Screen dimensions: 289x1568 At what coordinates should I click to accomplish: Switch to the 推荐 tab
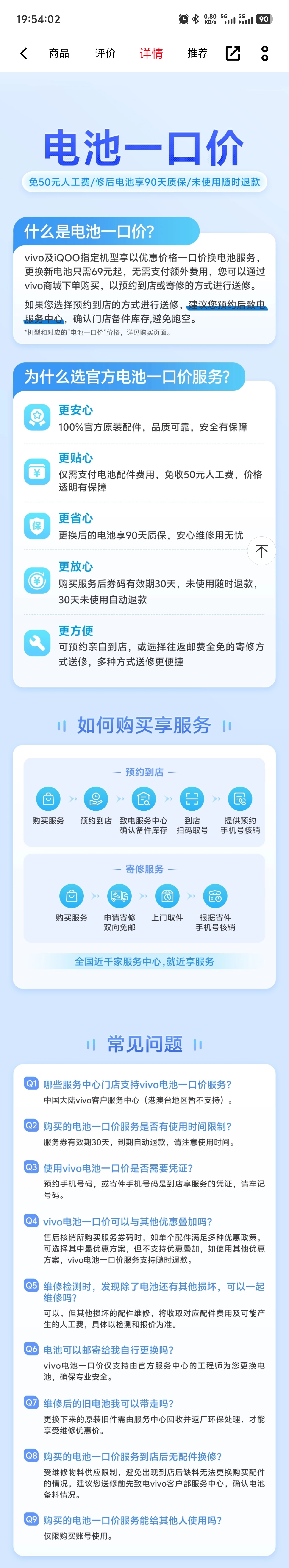click(198, 53)
